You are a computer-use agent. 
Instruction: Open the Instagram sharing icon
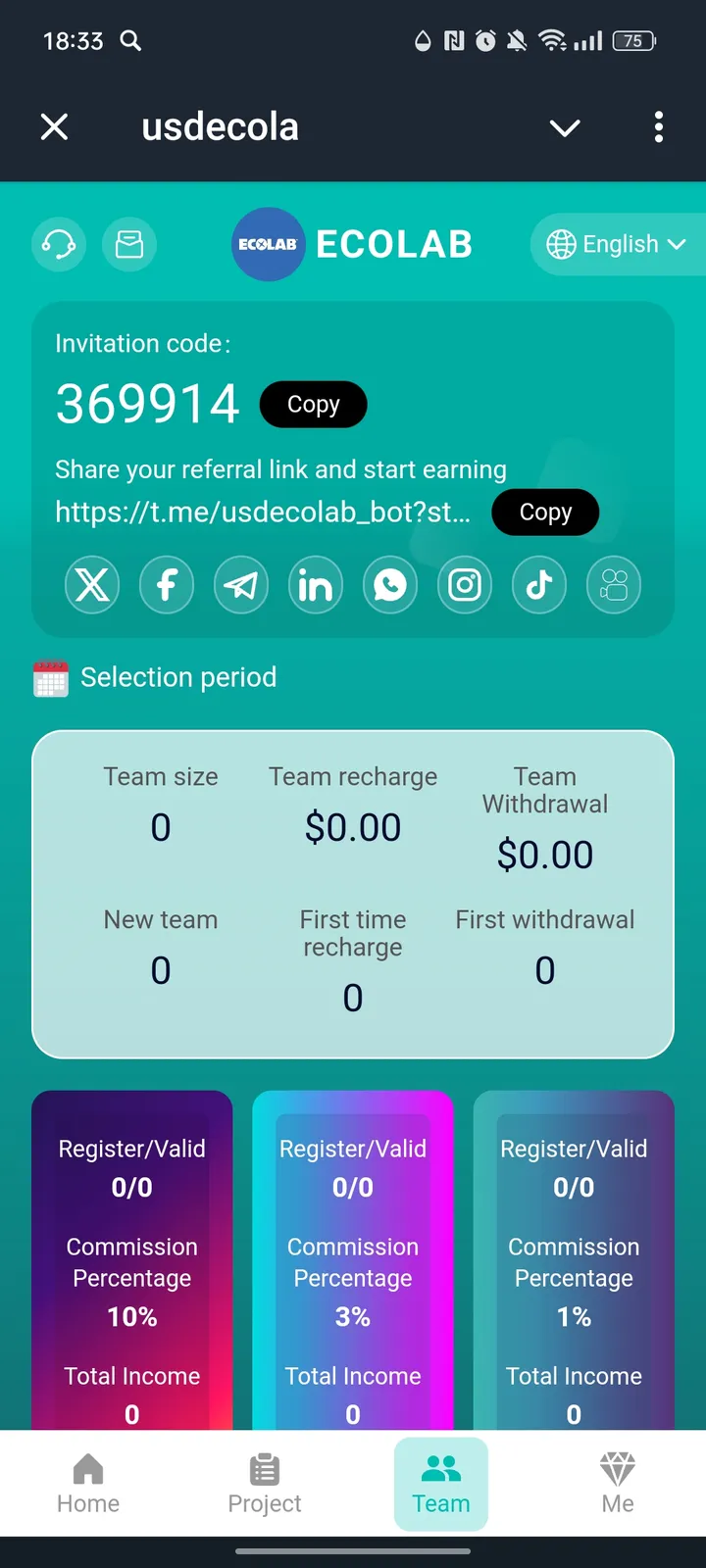point(464,585)
